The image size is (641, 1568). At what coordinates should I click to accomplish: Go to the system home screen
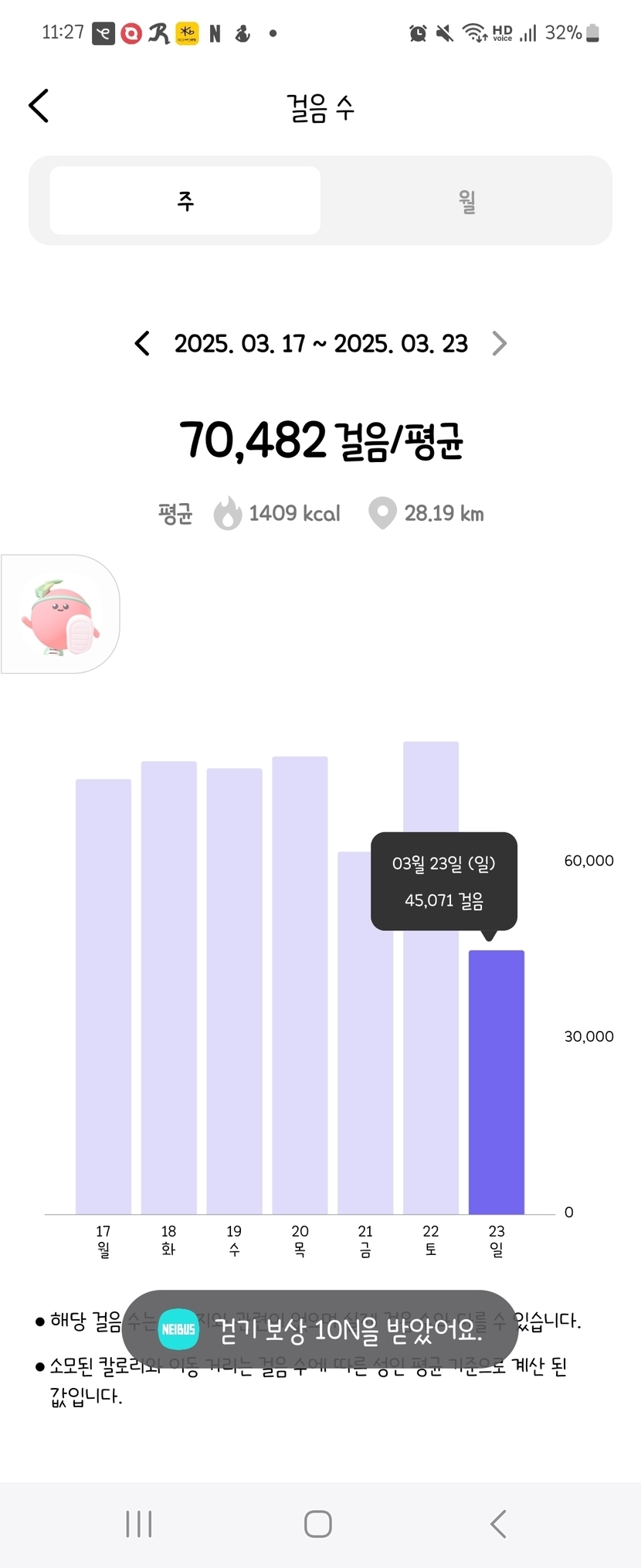pyautogui.click(x=318, y=1524)
